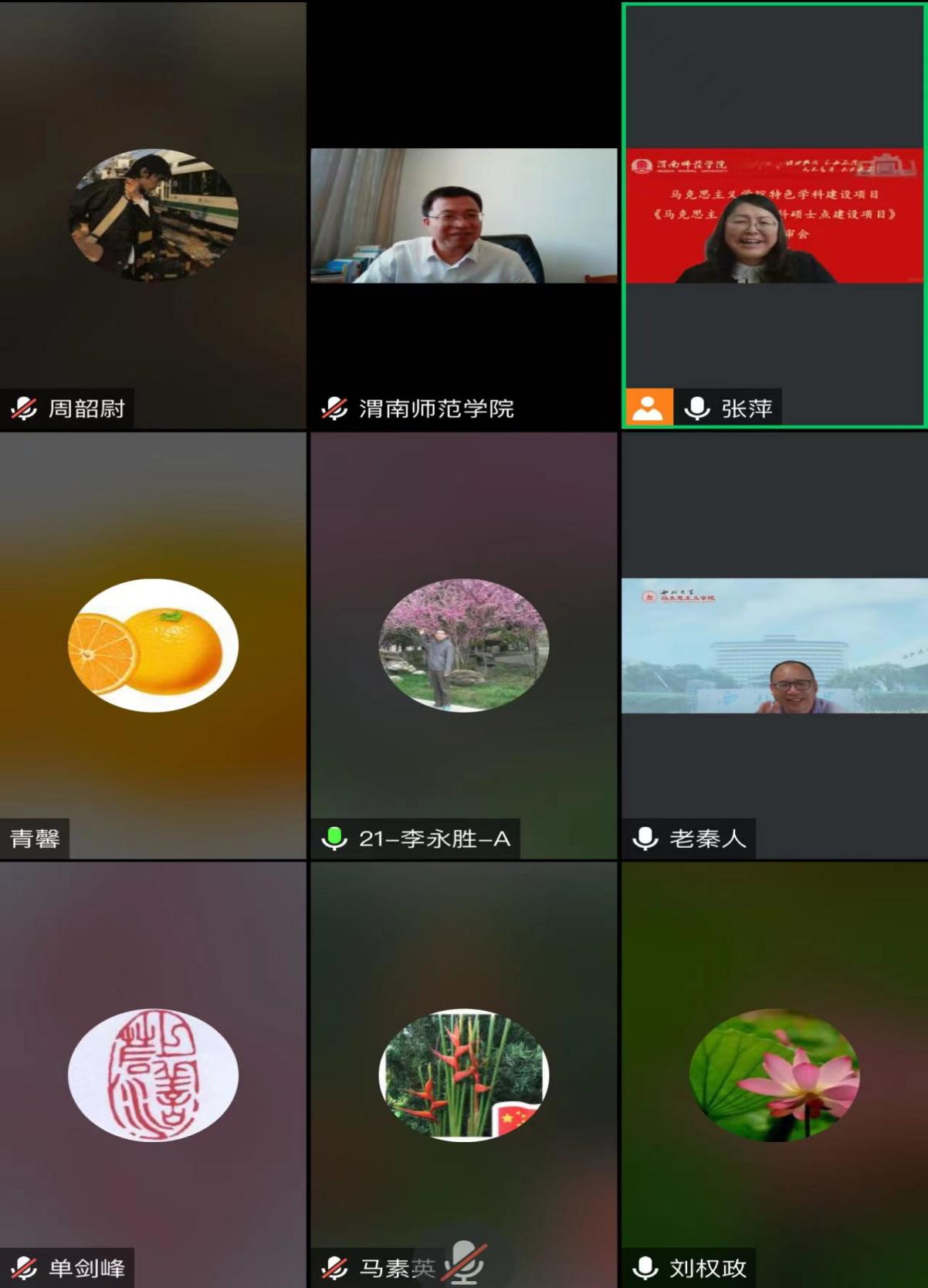Tap 青馨's orange avatar tile

[153, 645]
